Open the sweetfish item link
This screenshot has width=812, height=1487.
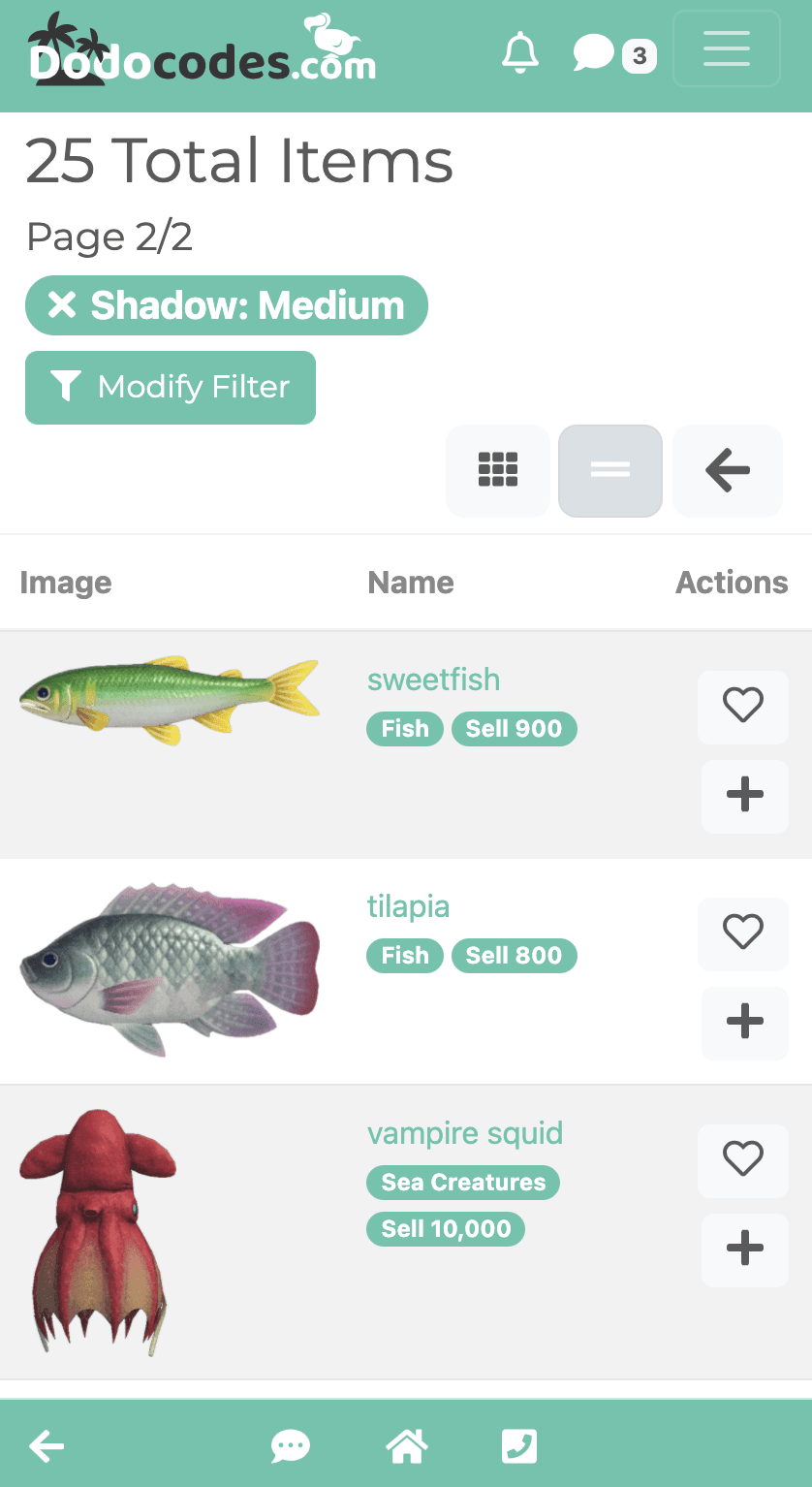coord(433,680)
